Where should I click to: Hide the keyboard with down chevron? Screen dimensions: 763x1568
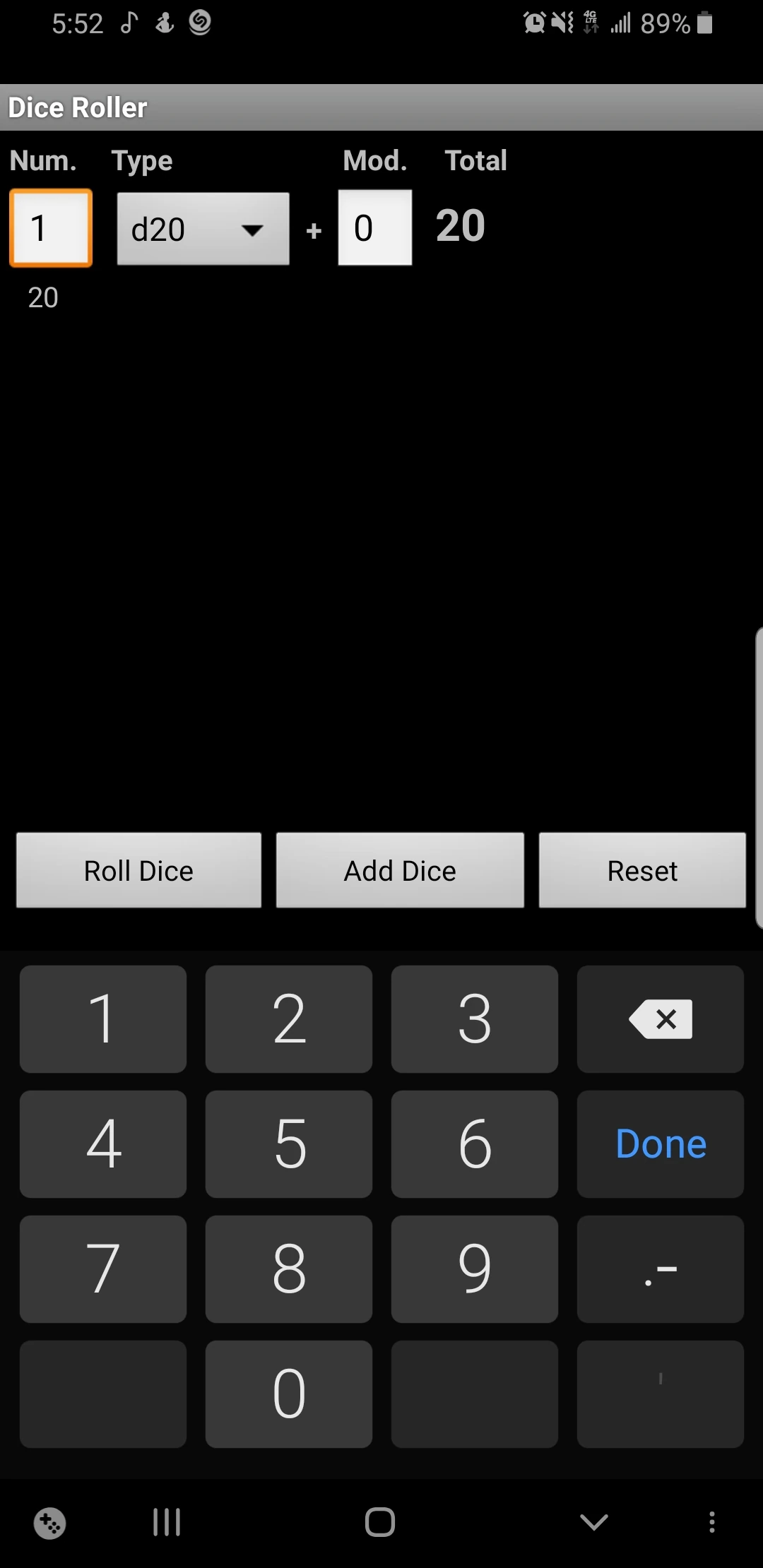pyautogui.click(x=593, y=1522)
